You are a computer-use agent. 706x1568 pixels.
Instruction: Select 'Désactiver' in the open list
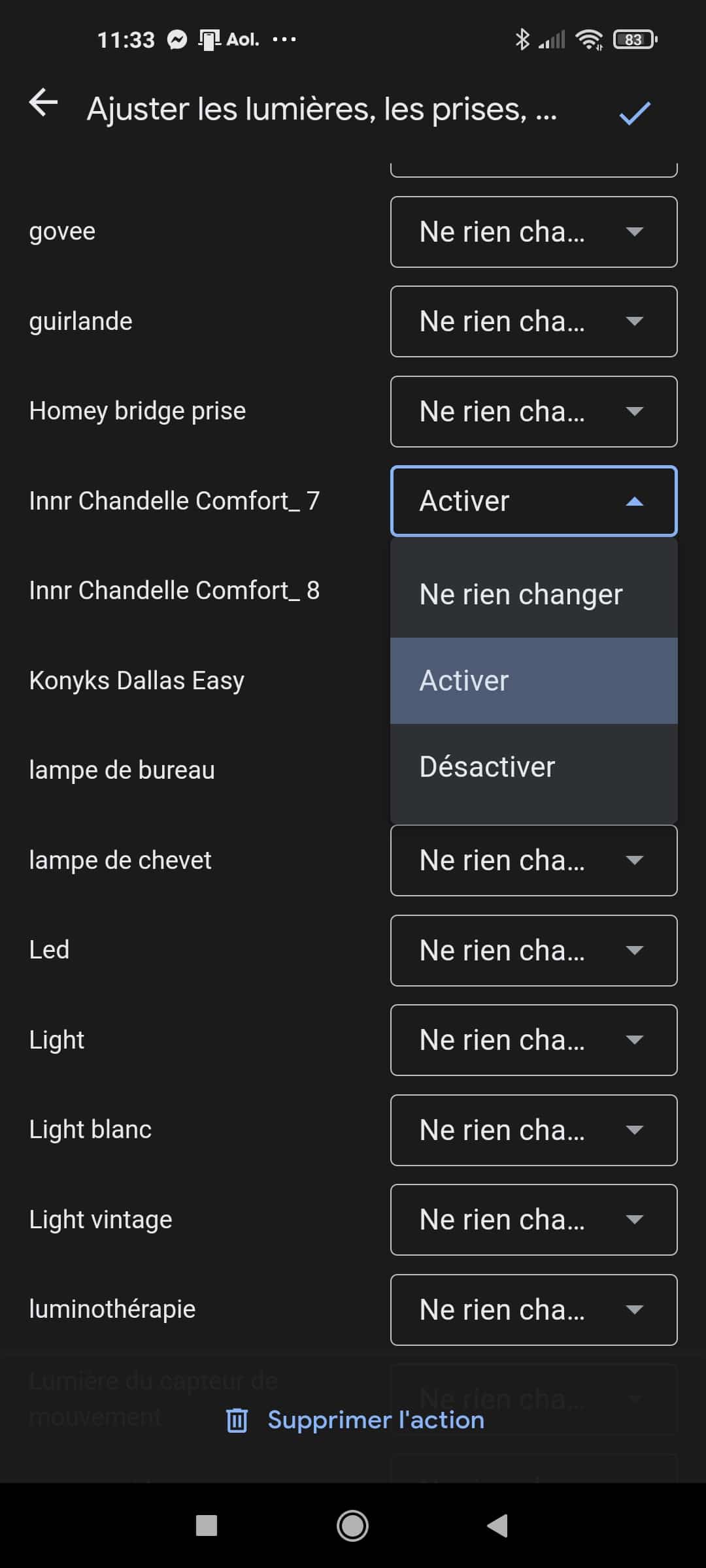coord(533,767)
